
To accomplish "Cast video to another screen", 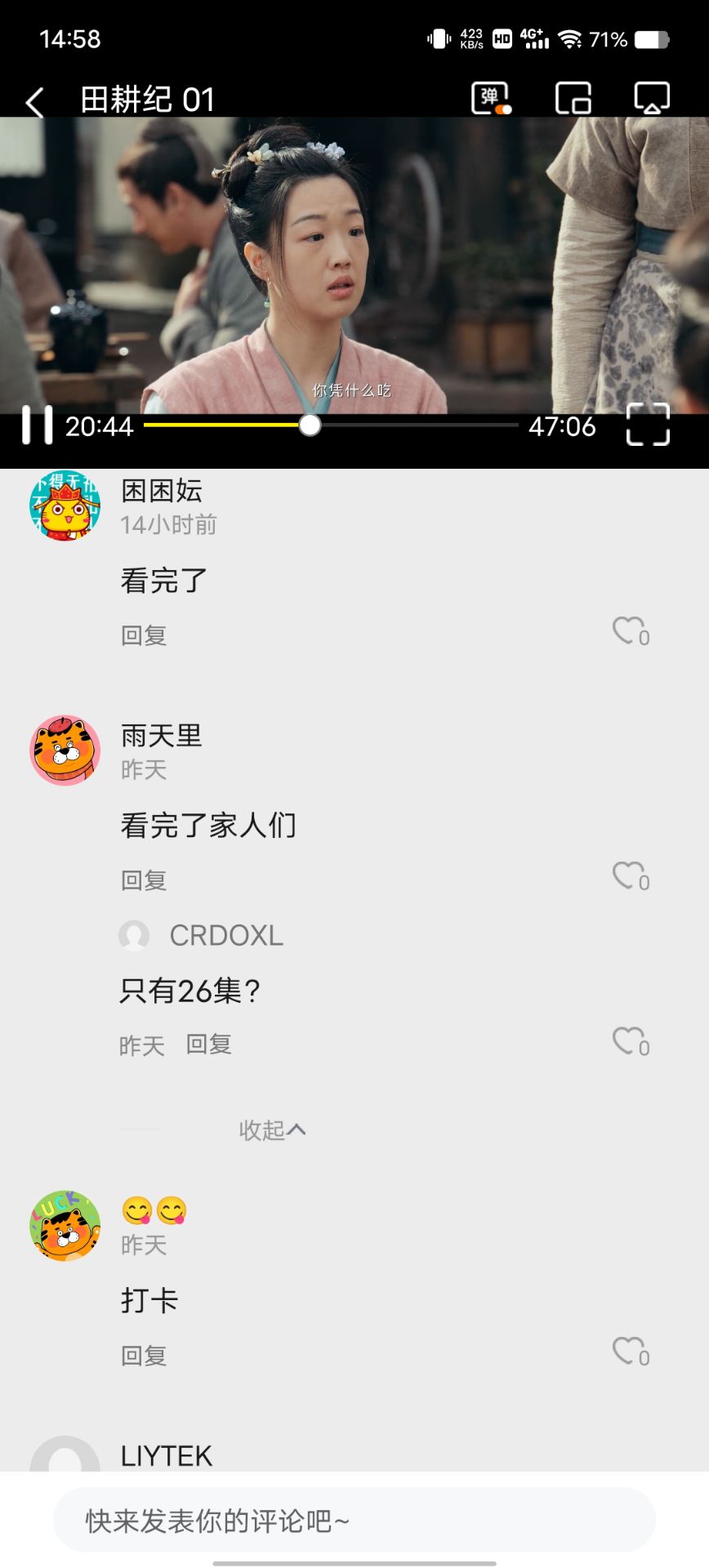I will (652, 99).
